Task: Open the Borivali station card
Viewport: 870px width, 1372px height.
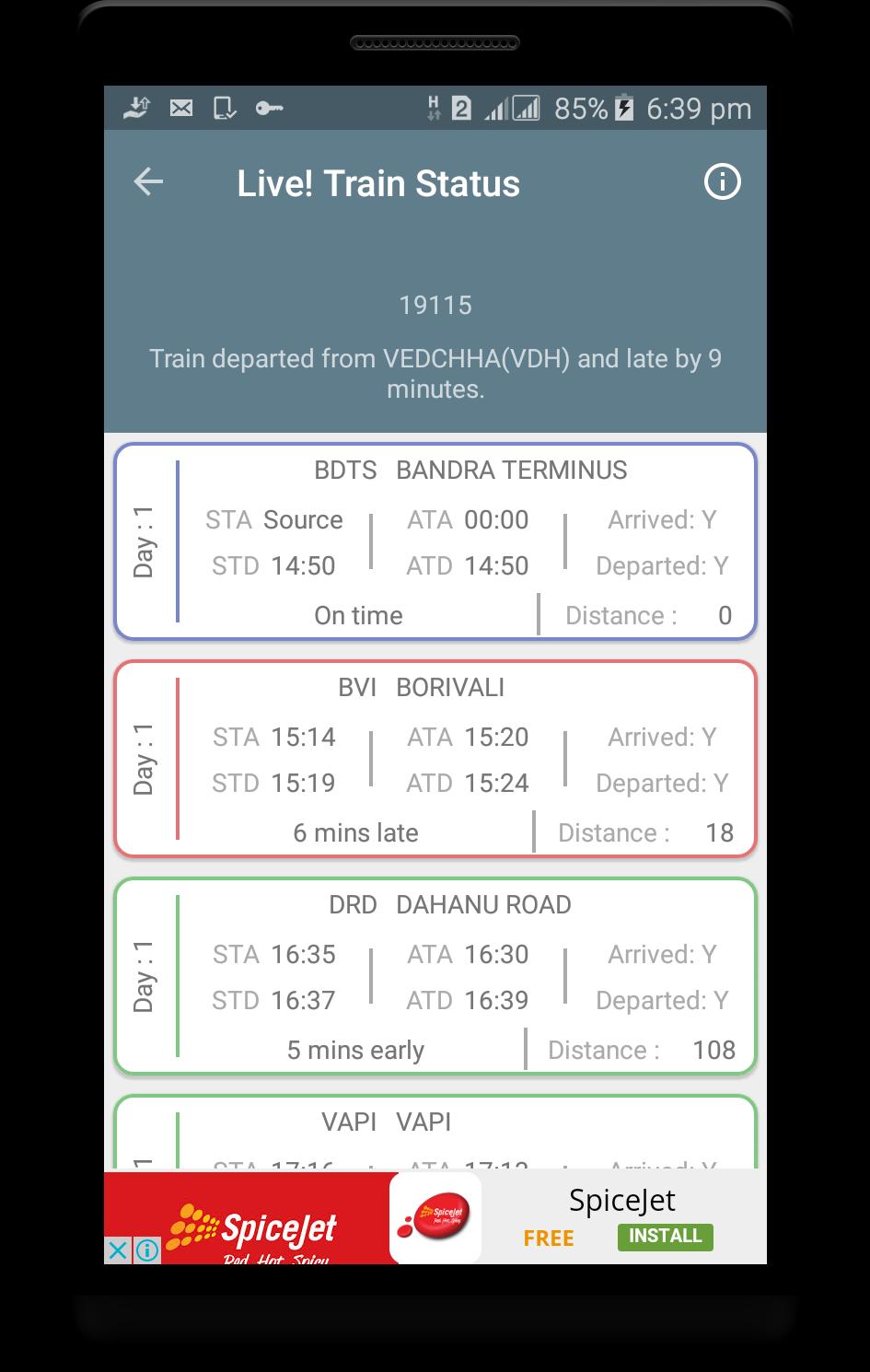Action: (435, 759)
